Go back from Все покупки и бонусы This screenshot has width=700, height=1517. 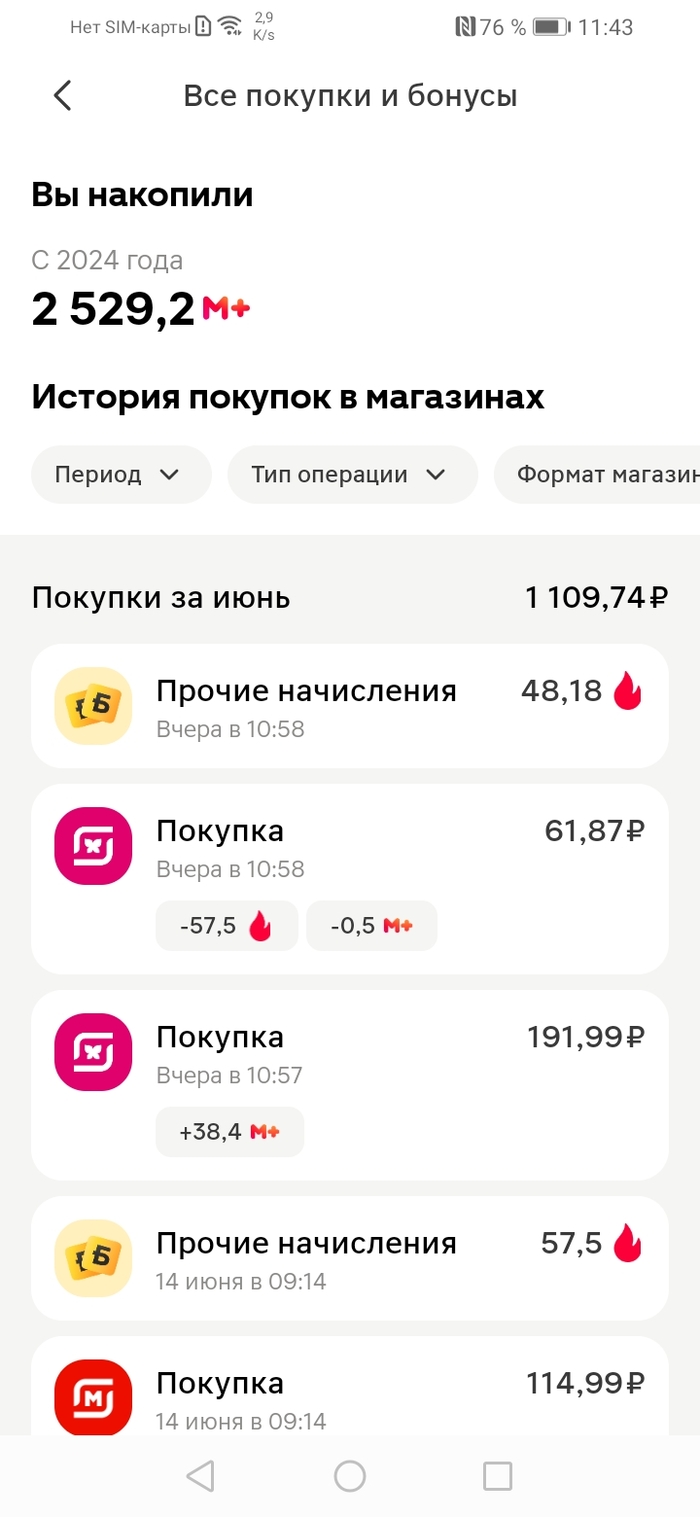click(x=63, y=96)
